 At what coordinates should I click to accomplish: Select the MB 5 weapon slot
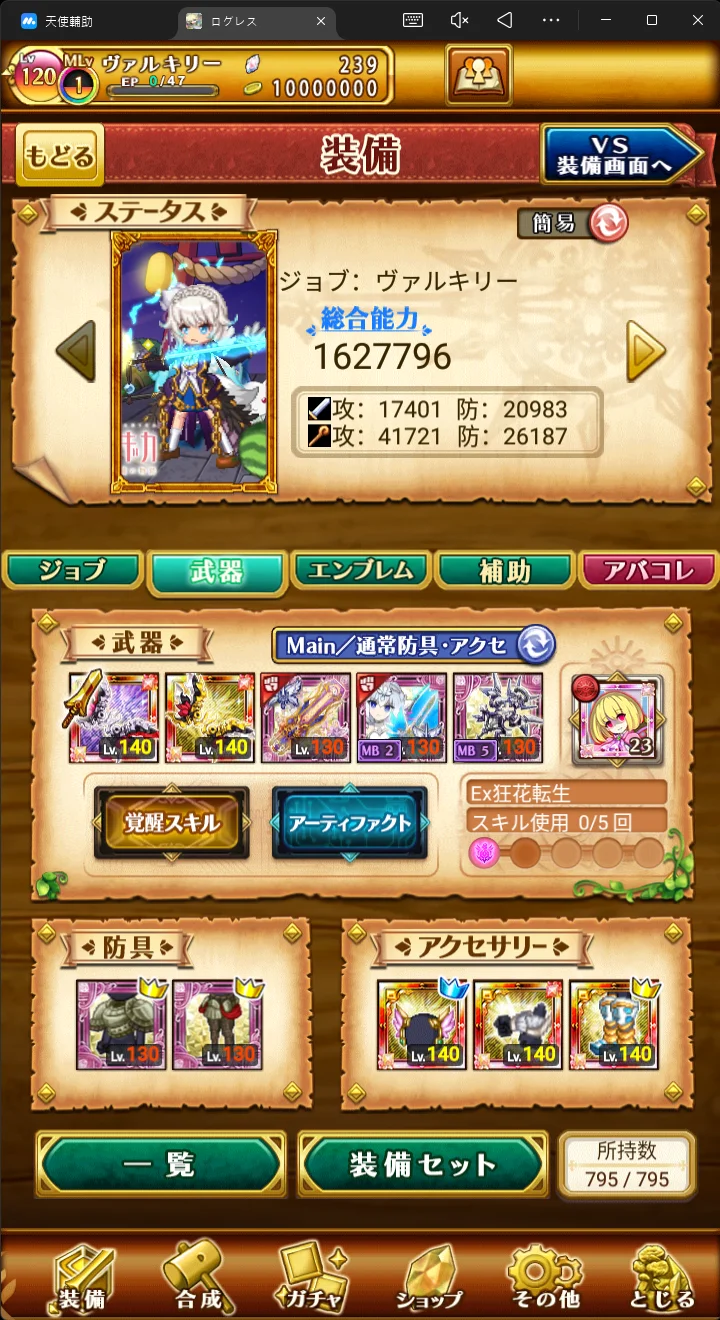coord(497,717)
